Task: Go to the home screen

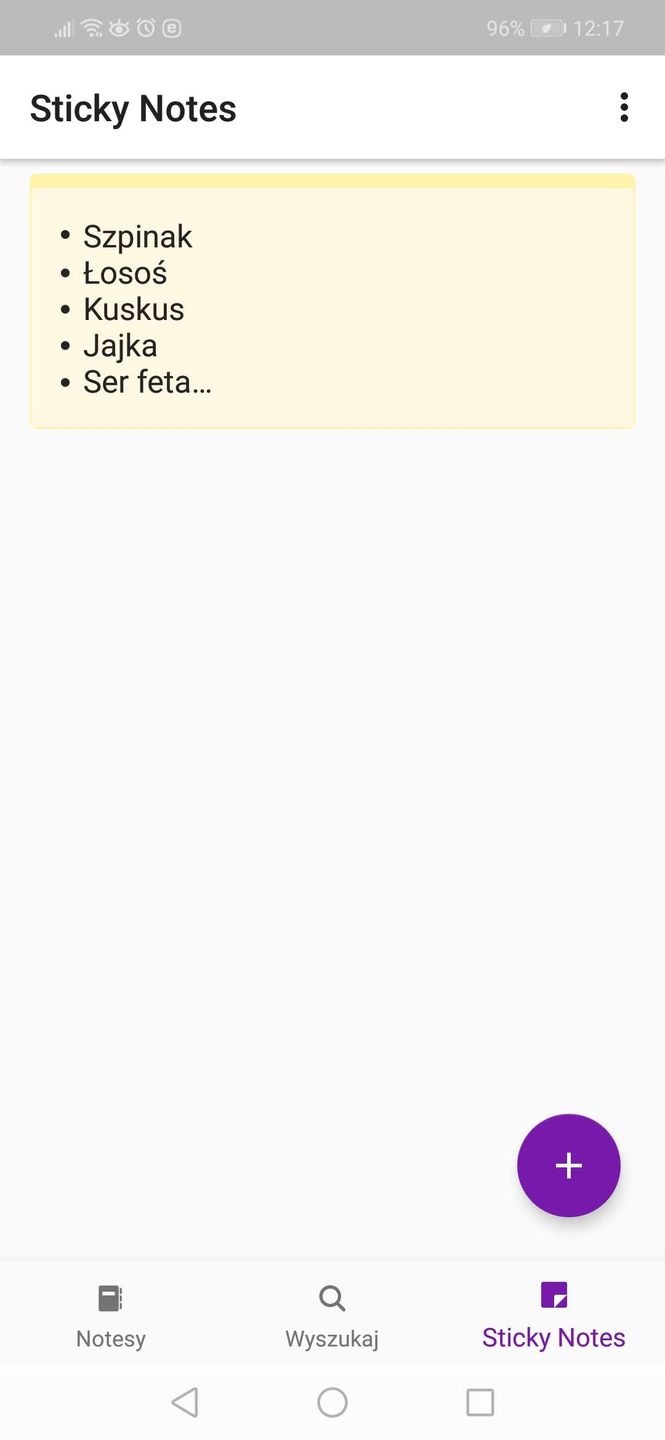Action: [332, 1402]
